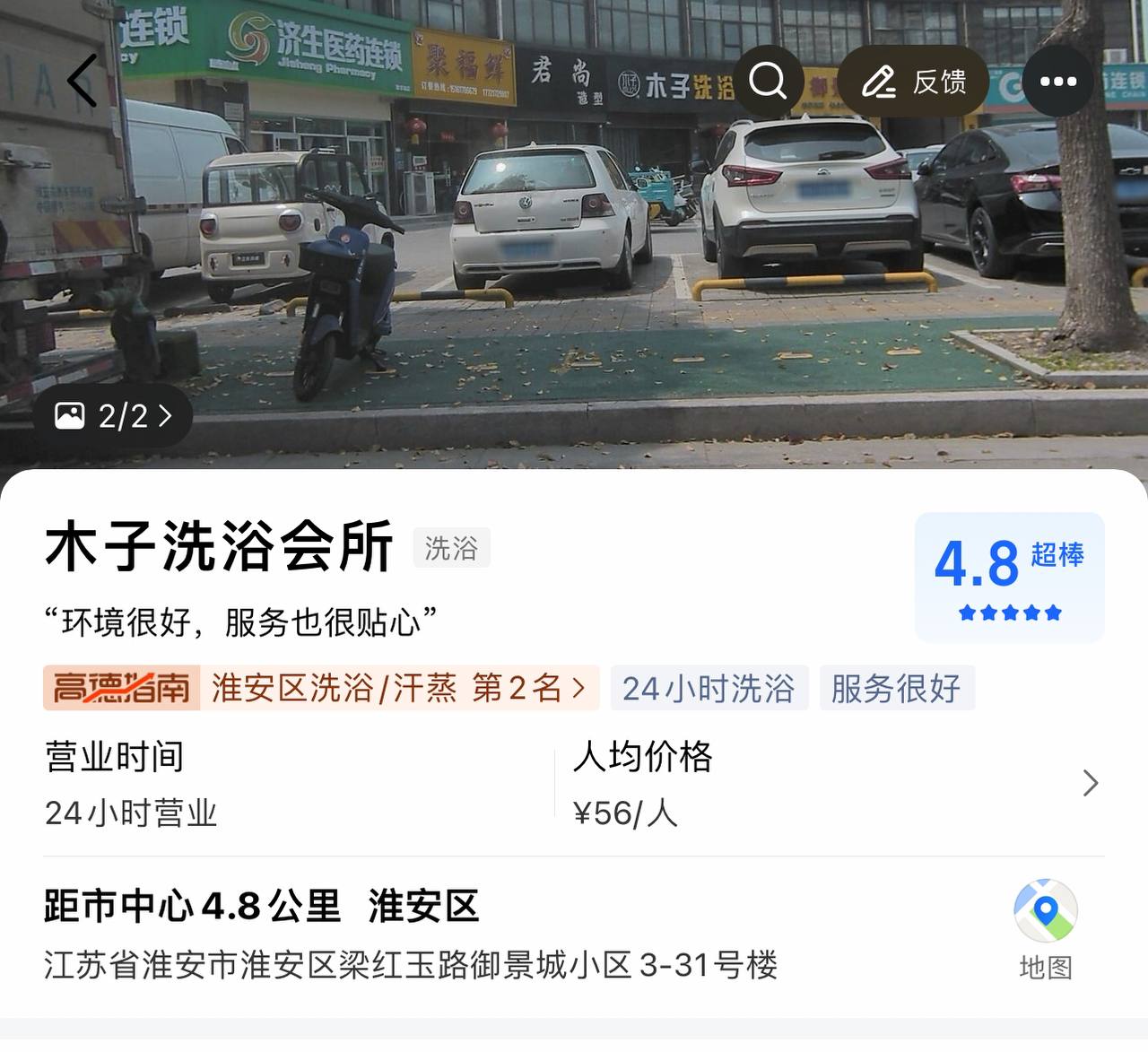1148x1052 pixels.
Task: Open the three-dot overflow menu
Action: (1058, 82)
